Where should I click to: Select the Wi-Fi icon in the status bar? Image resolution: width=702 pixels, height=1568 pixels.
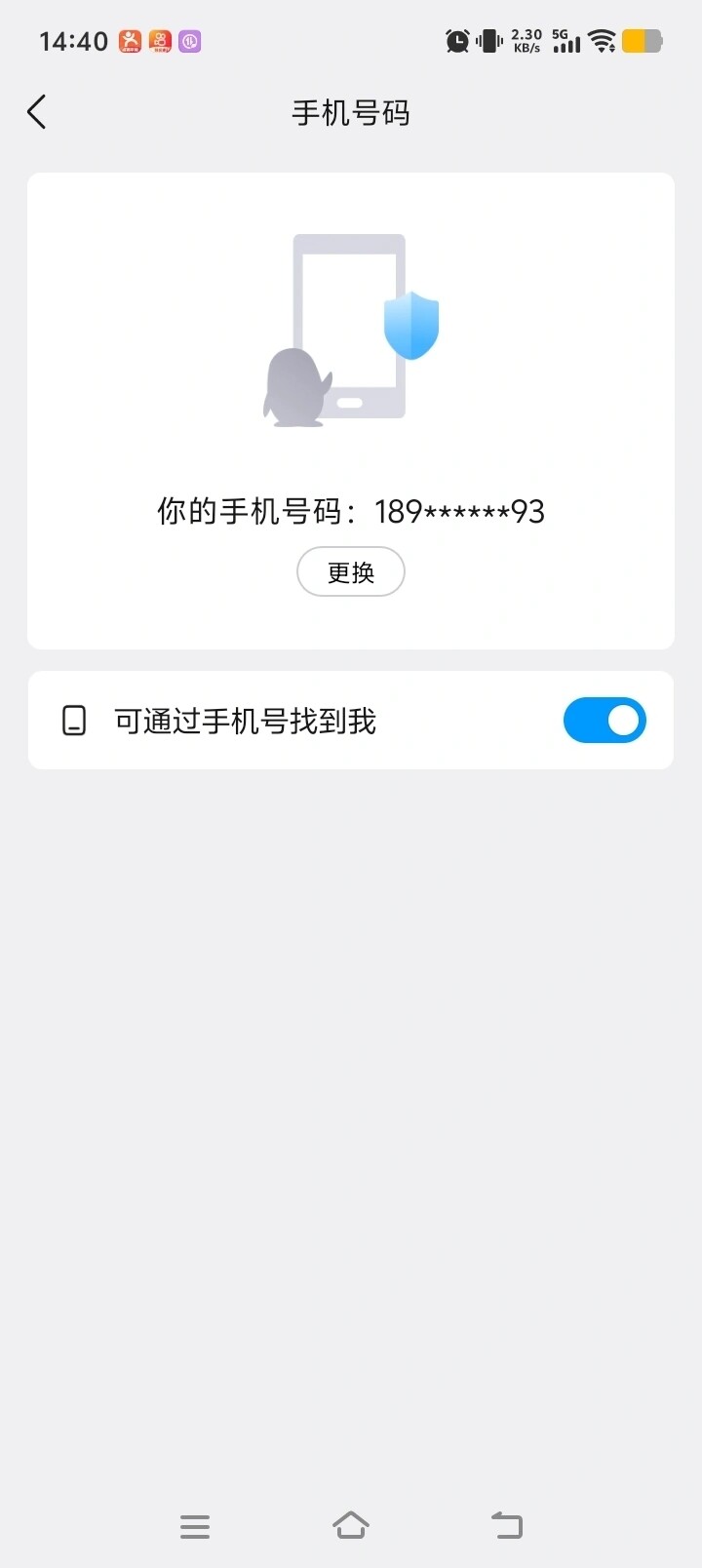[x=601, y=41]
